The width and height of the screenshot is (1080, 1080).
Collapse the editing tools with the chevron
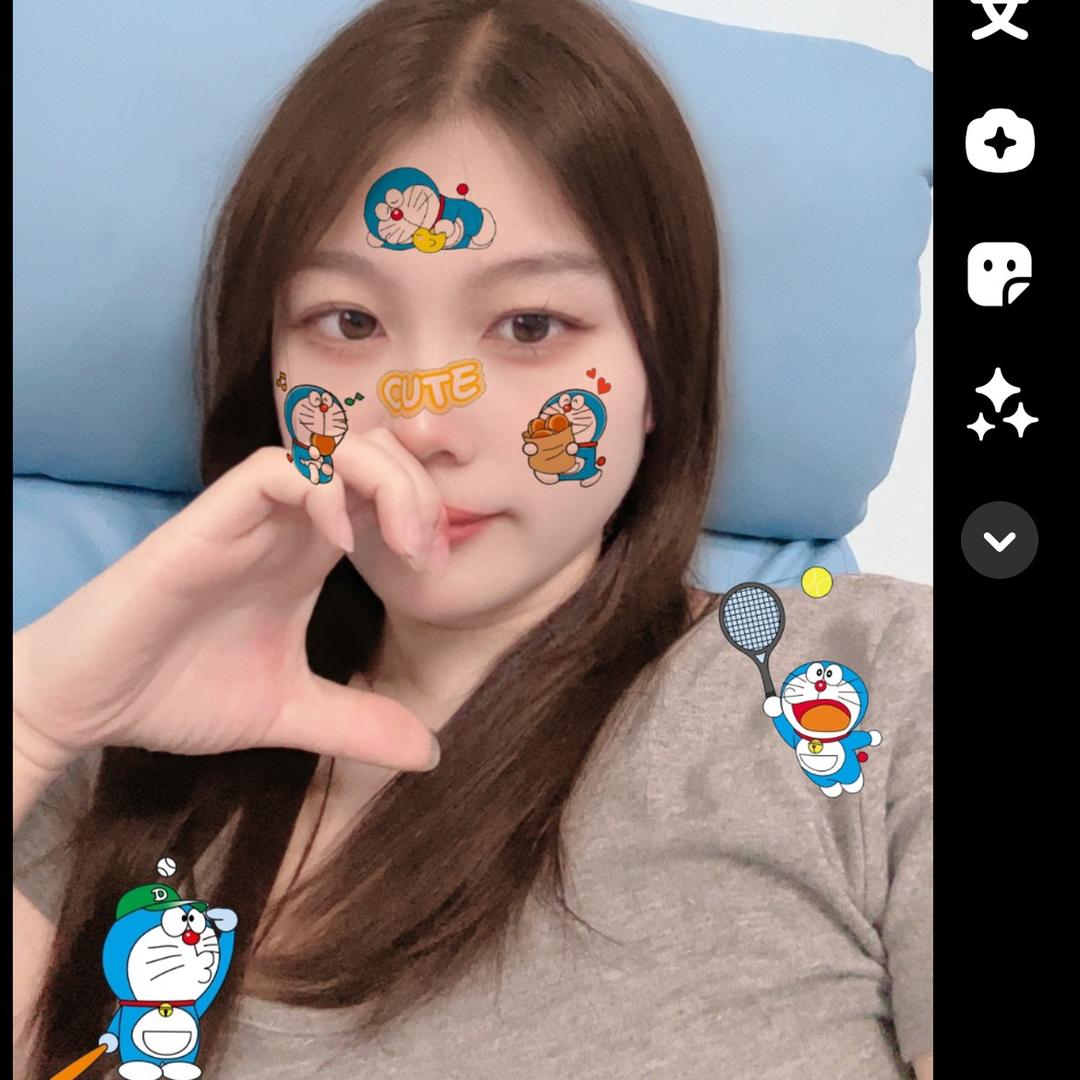coord(999,540)
